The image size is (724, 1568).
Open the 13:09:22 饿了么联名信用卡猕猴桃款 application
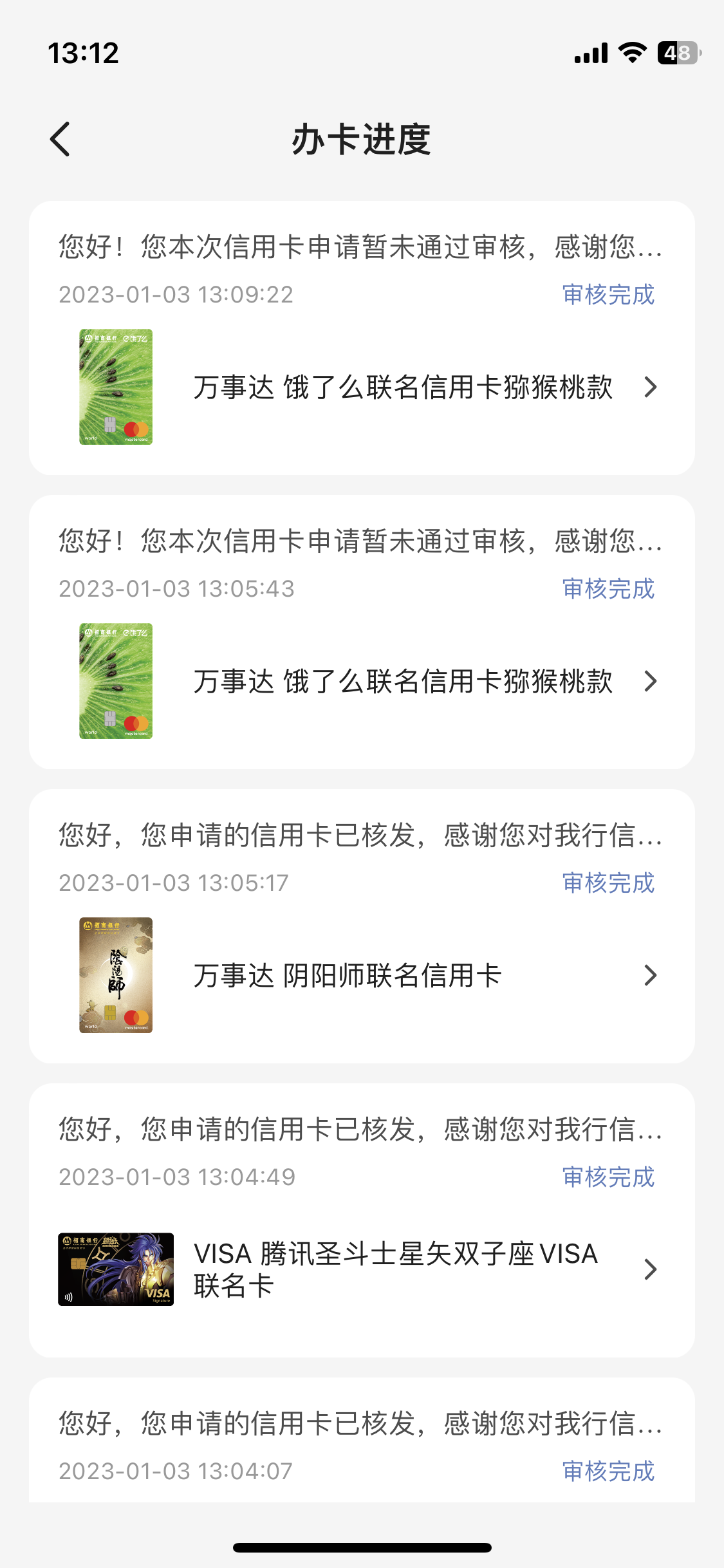[x=362, y=338]
